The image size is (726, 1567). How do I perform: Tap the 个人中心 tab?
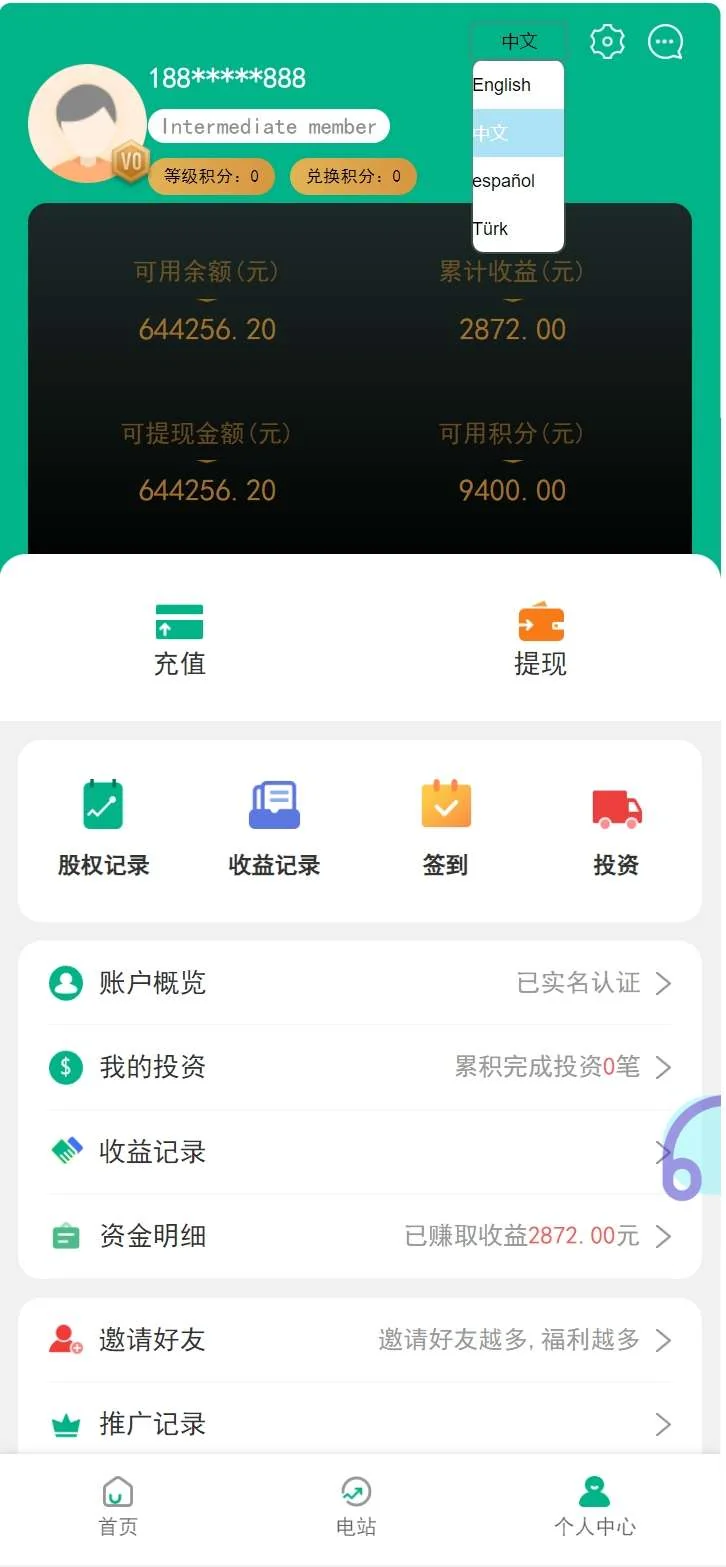click(595, 1507)
